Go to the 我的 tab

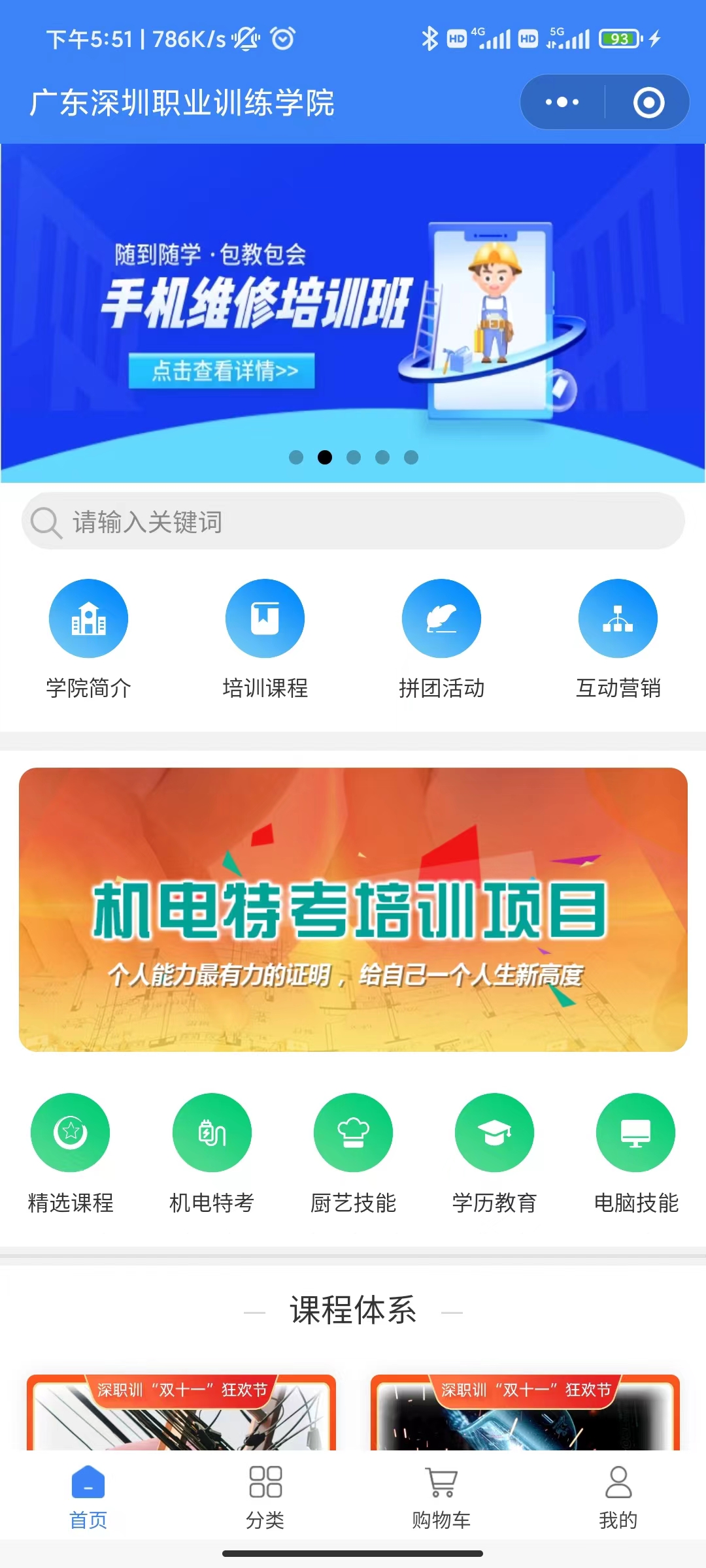click(x=618, y=1497)
